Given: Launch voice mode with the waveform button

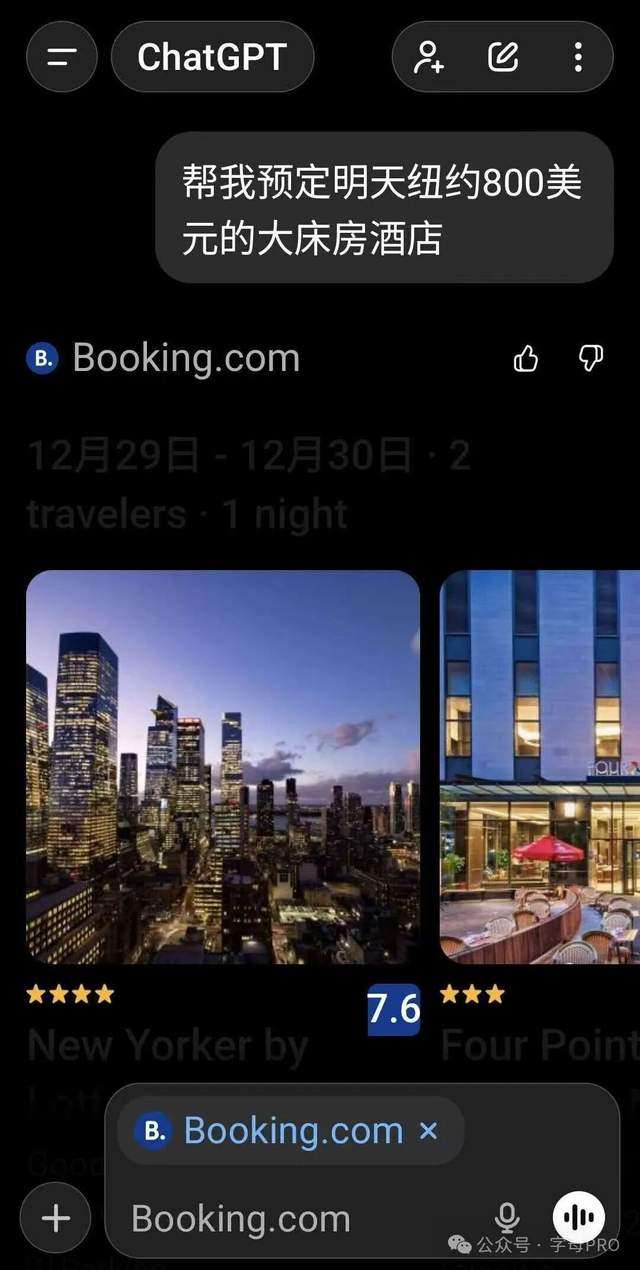Looking at the screenshot, I should click(579, 1218).
